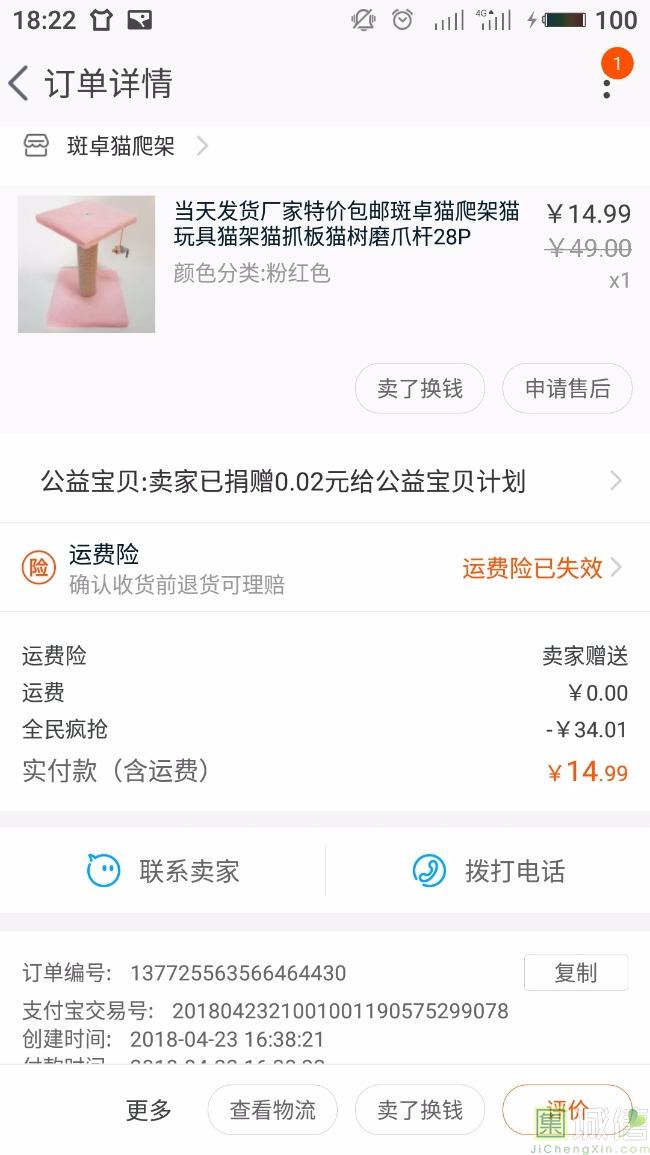Call the seller via 拨打电话

pos(489,871)
